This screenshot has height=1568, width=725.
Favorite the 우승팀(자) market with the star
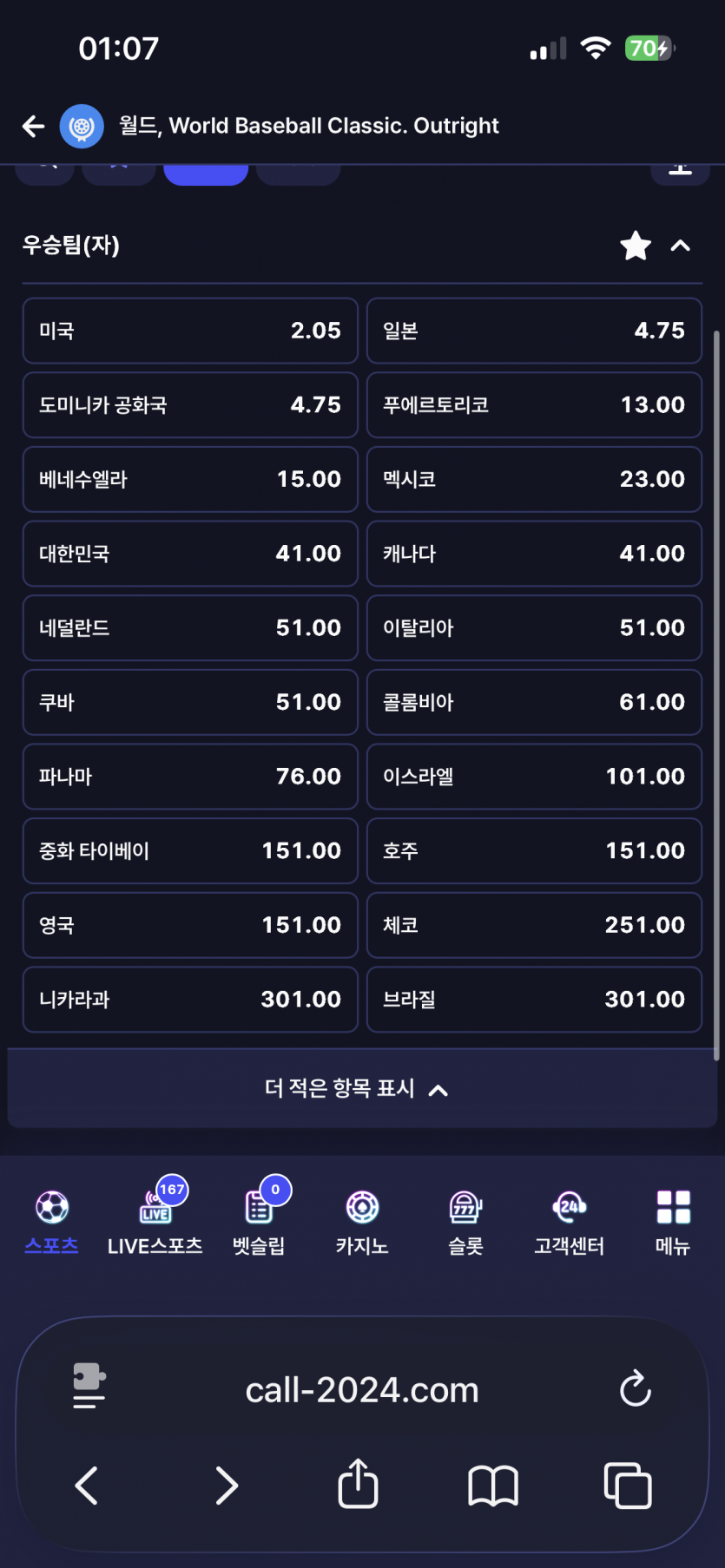point(636,246)
